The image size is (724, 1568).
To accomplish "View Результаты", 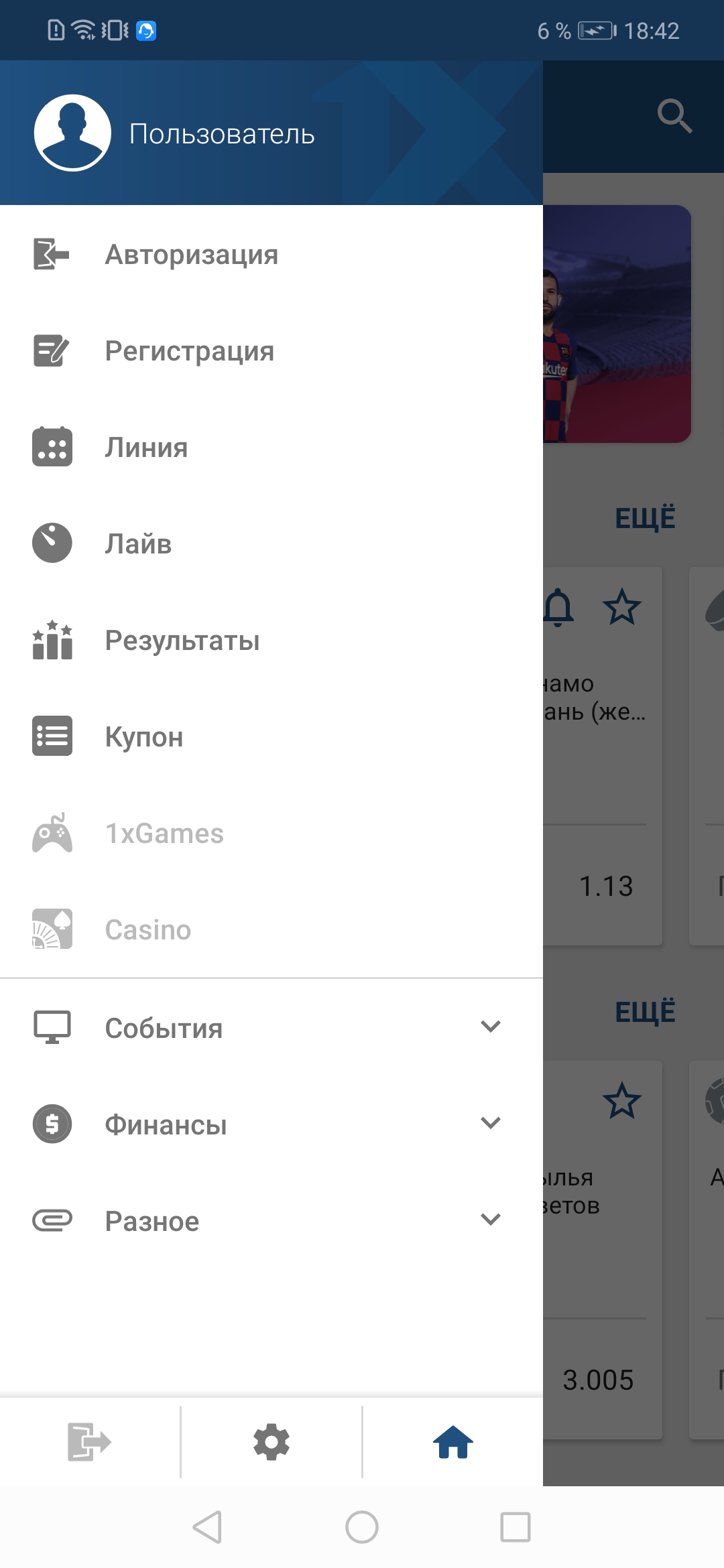I will pyautogui.click(x=271, y=640).
